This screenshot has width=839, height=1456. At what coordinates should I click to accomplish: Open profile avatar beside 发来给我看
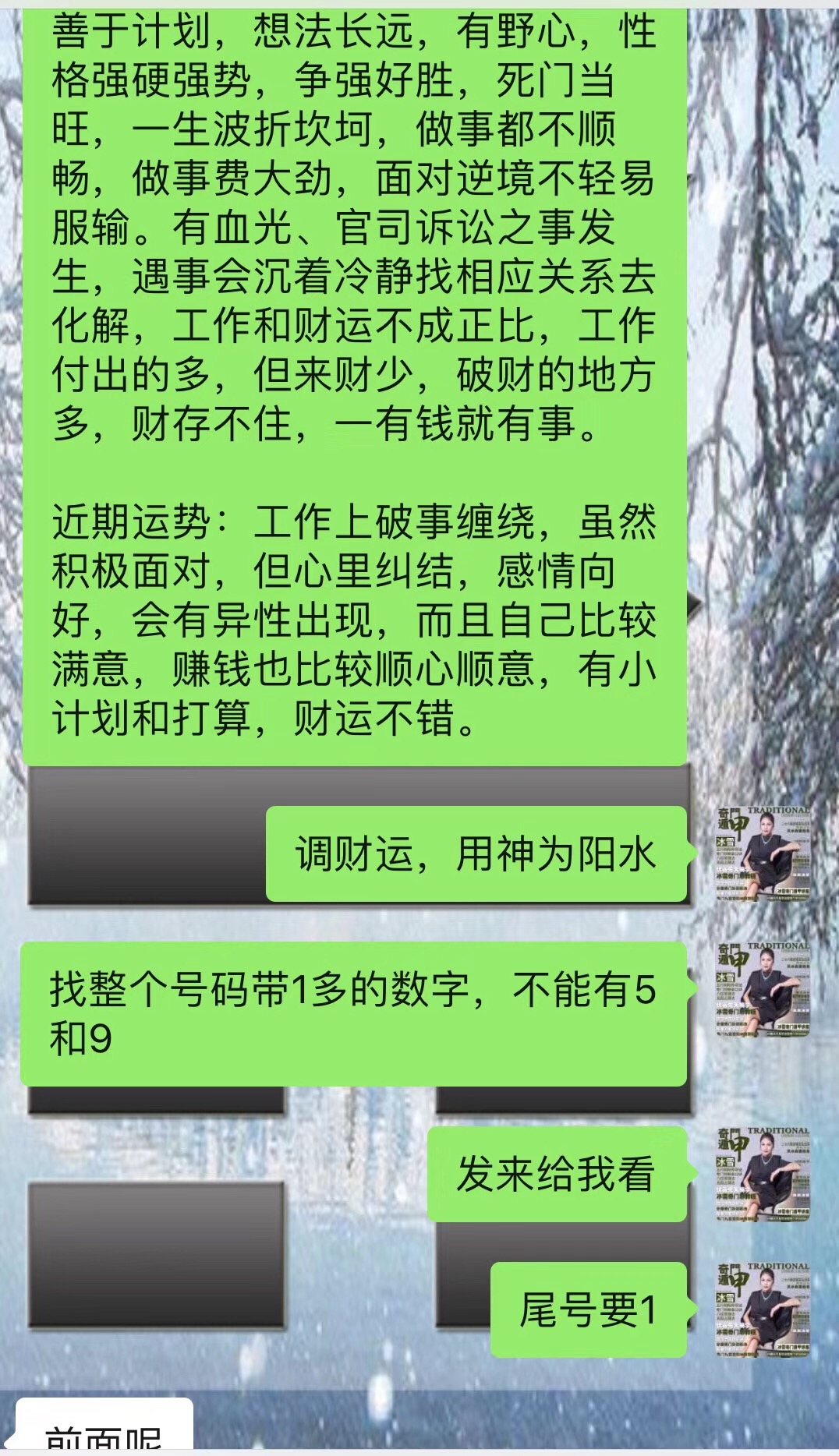pos(763,1174)
